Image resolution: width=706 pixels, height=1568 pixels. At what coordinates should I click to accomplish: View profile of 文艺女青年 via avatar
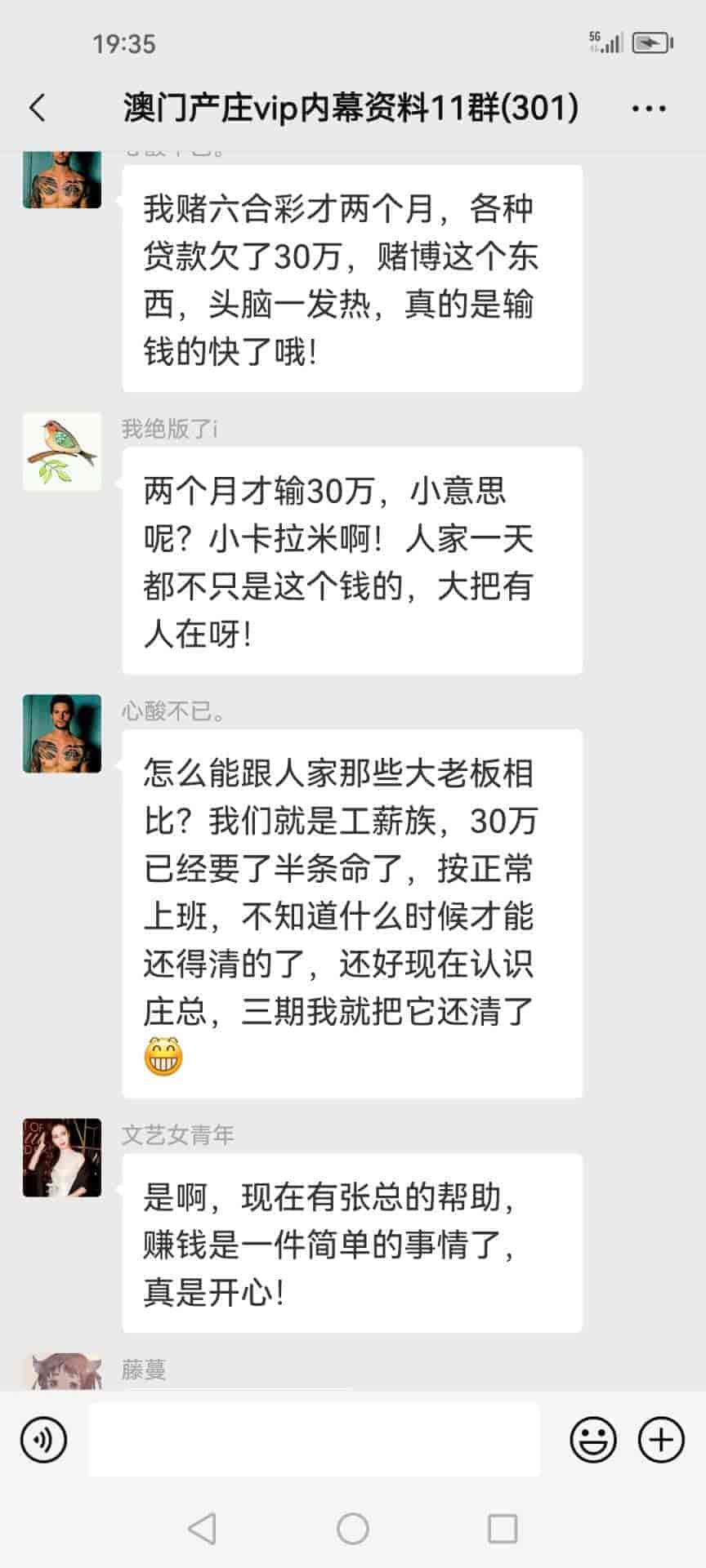(x=62, y=1157)
